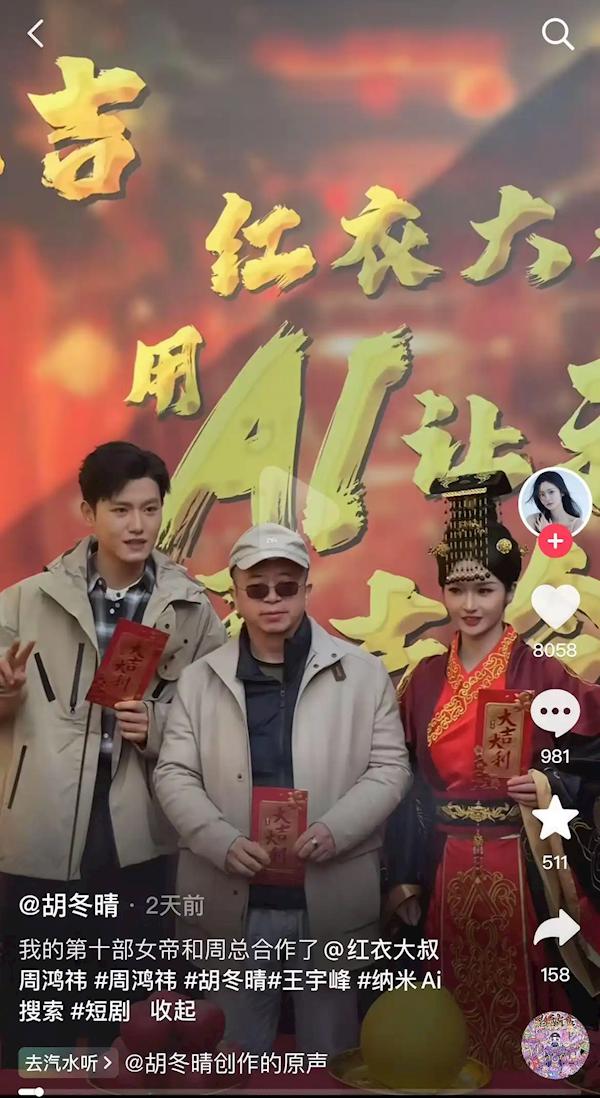Open @胡冬晴 username link
This screenshot has height=1098, width=600.
68,906
